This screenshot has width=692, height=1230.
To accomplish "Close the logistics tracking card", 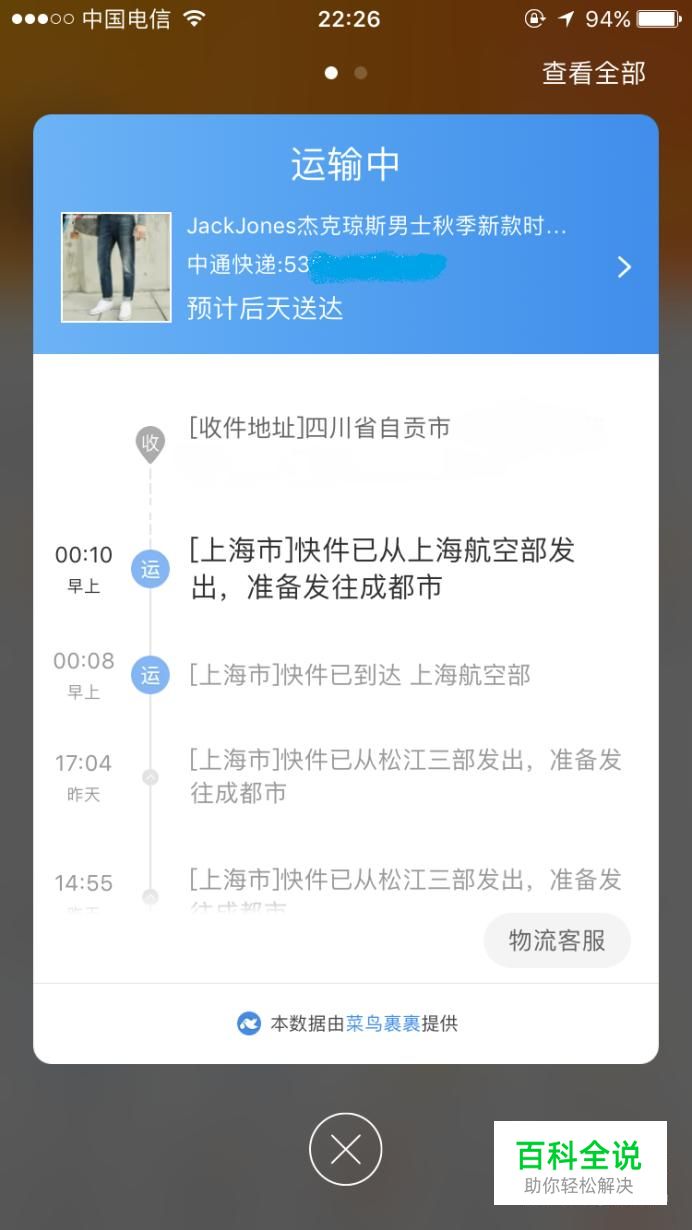I will pyautogui.click(x=346, y=1150).
